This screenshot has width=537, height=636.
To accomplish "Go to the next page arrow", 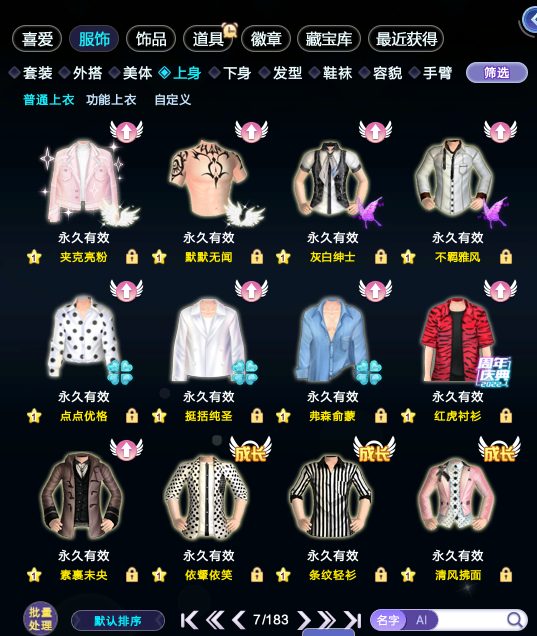I will coord(303,620).
